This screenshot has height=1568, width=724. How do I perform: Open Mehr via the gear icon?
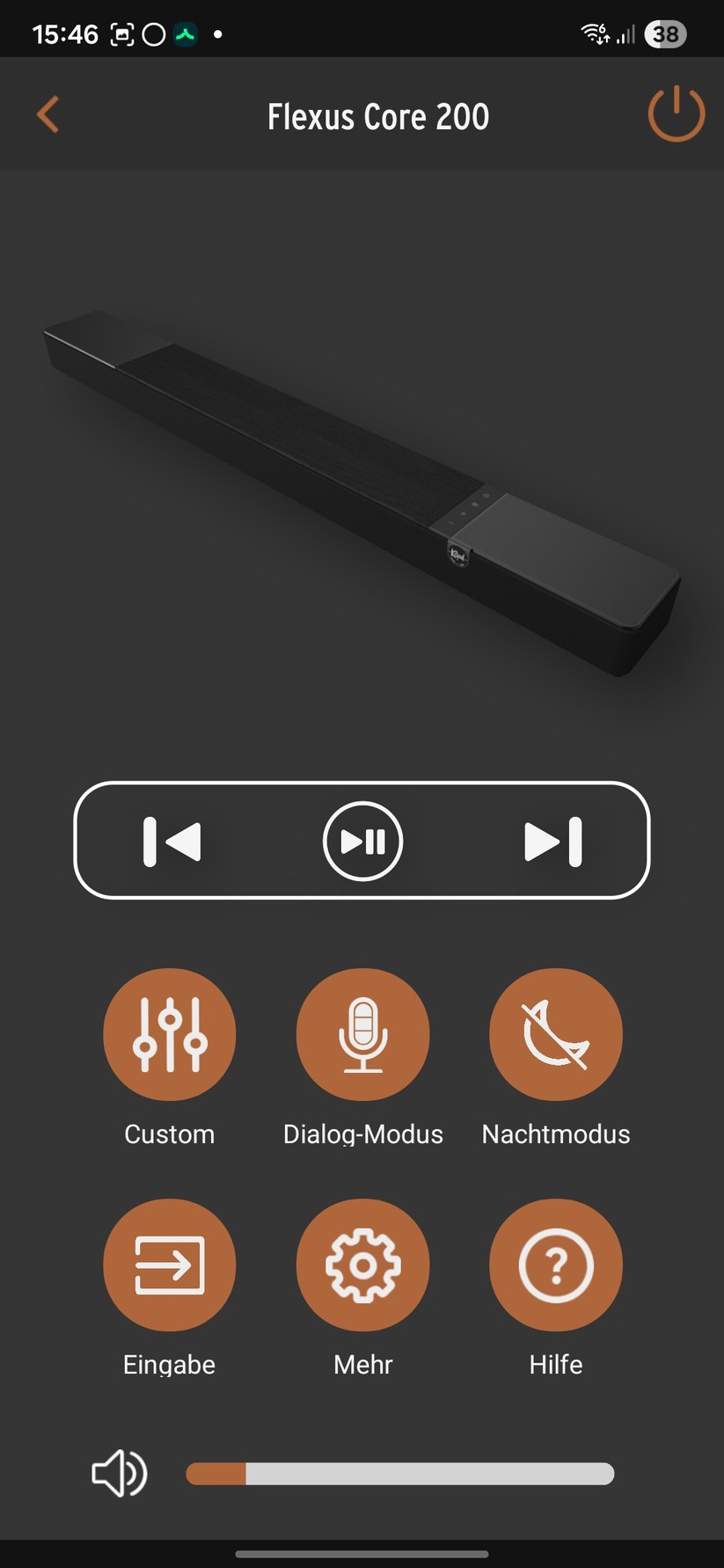pos(362,1265)
